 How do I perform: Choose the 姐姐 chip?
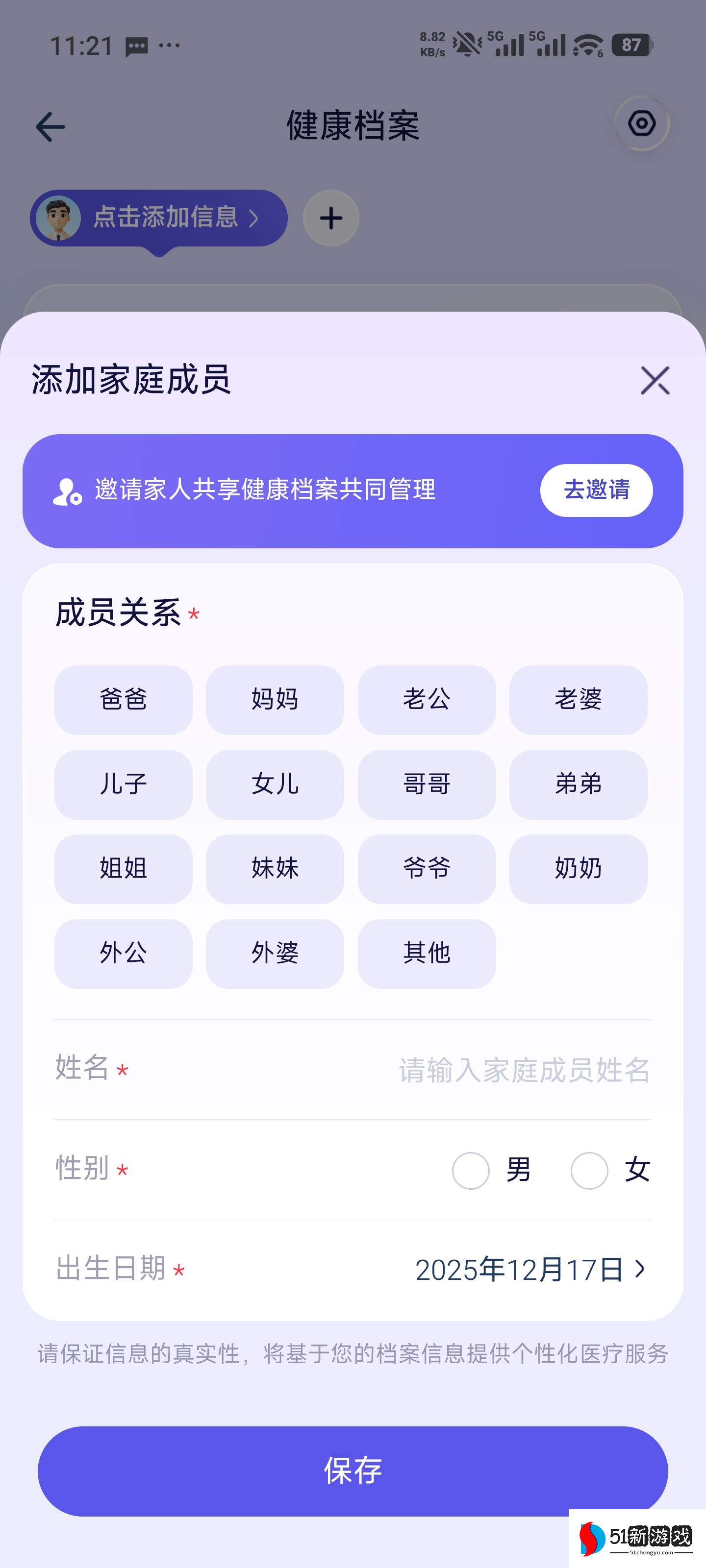(123, 869)
